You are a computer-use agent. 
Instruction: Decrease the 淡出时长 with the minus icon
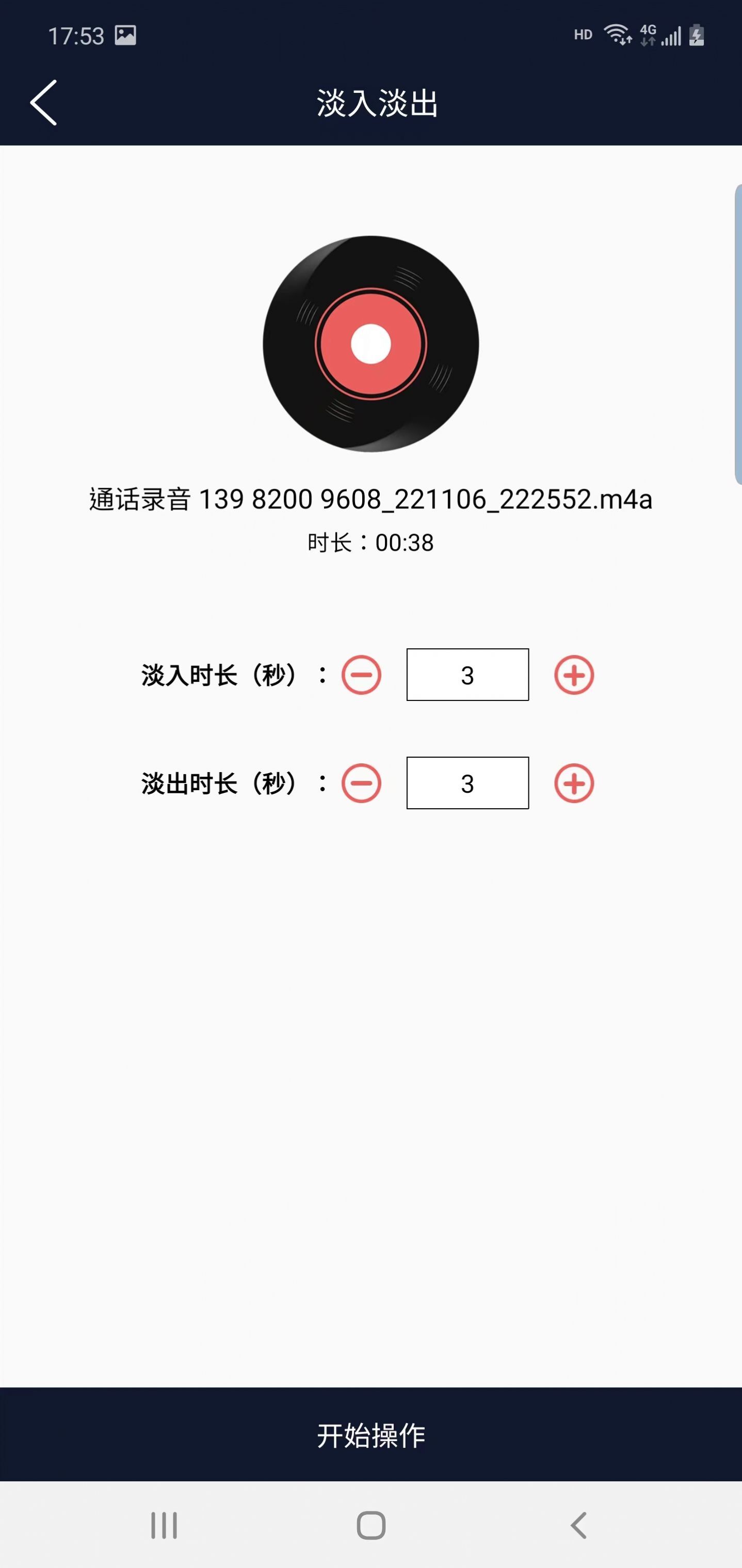(x=360, y=785)
